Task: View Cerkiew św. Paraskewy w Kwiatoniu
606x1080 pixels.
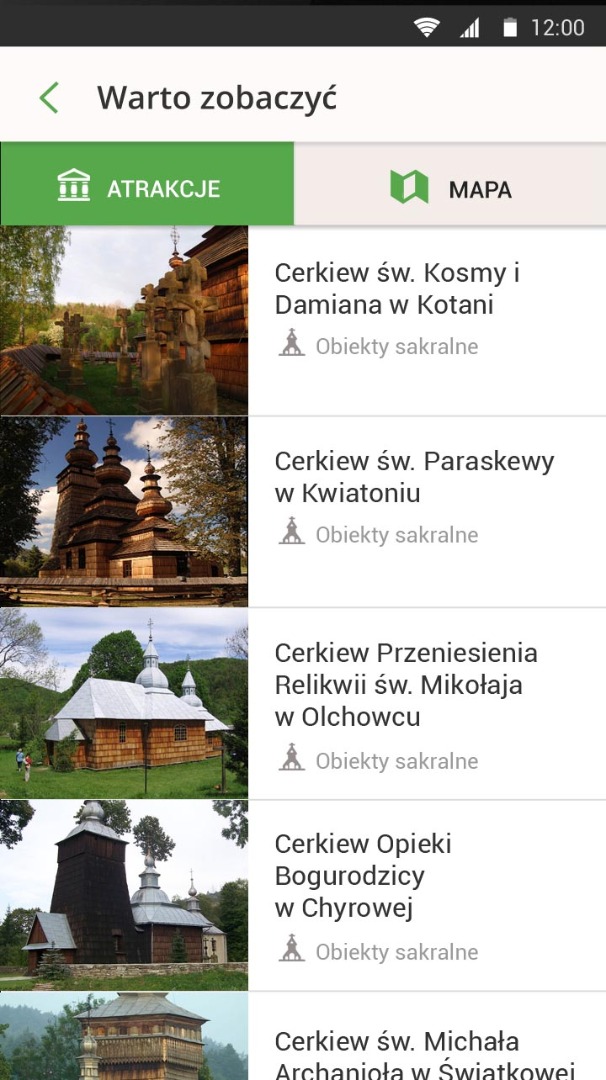Action: (x=414, y=477)
